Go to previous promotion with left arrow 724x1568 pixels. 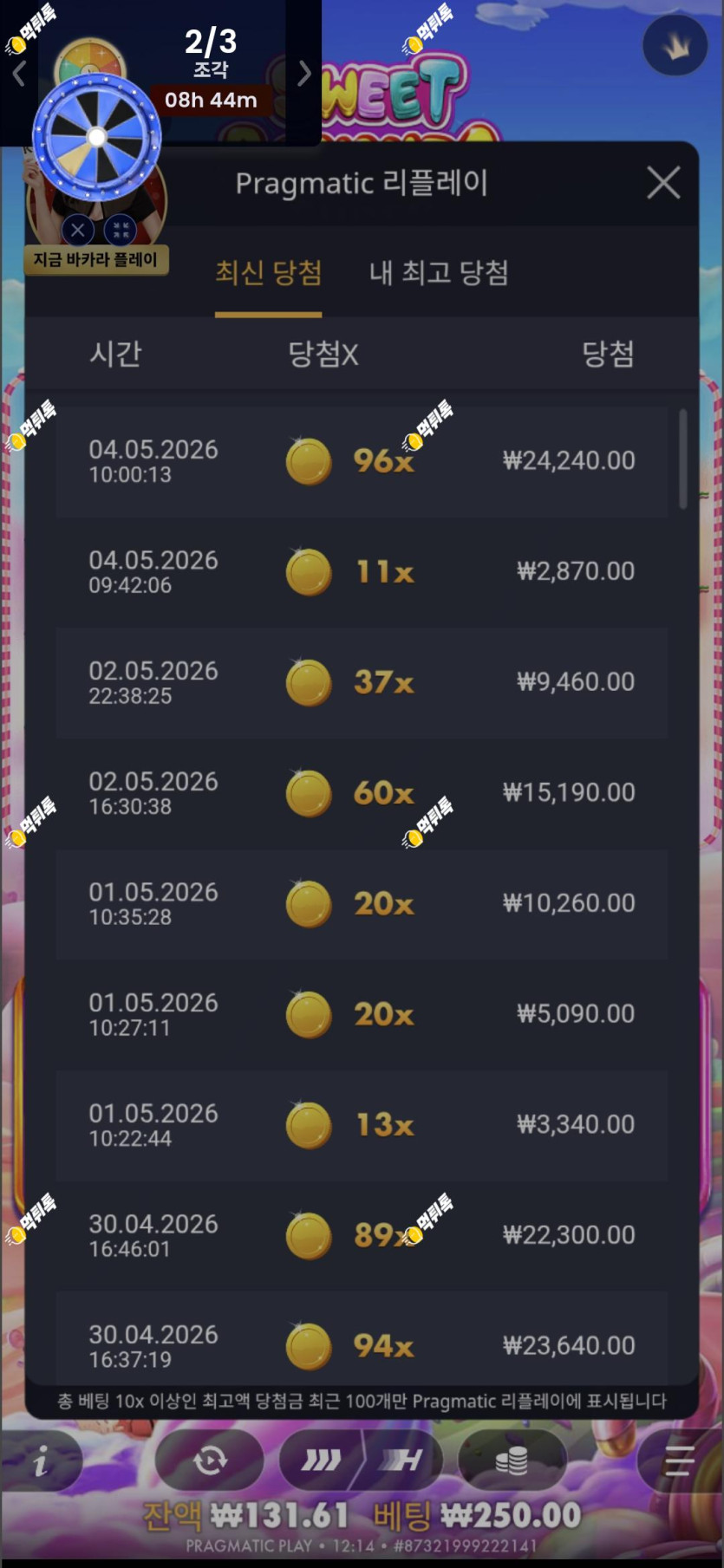click(x=19, y=74)
